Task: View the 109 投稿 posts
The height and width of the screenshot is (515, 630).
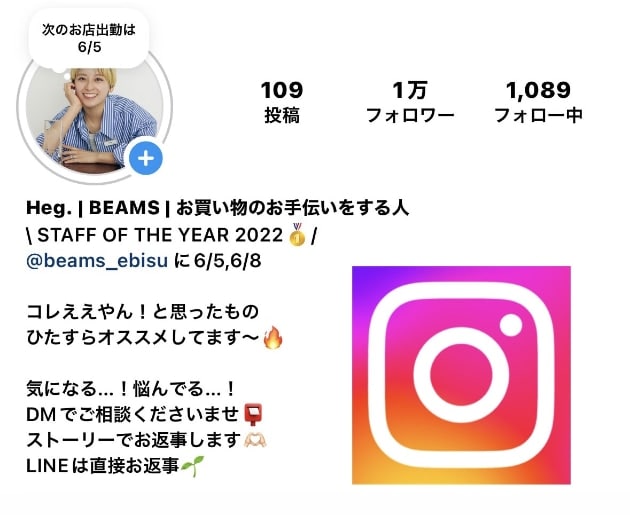Action: click(x=282, y=102)
